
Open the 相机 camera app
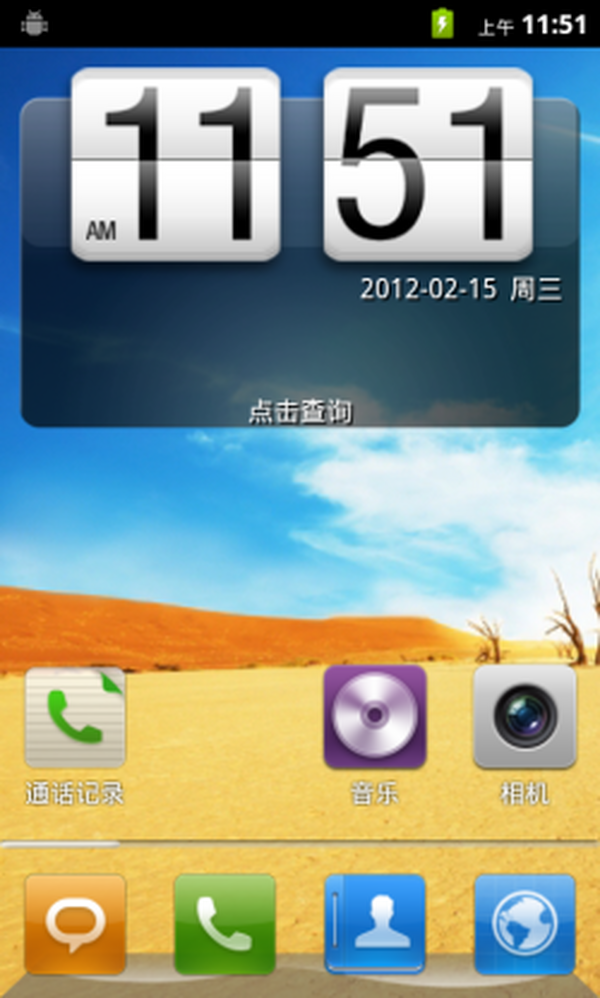[x=524, y=718]
